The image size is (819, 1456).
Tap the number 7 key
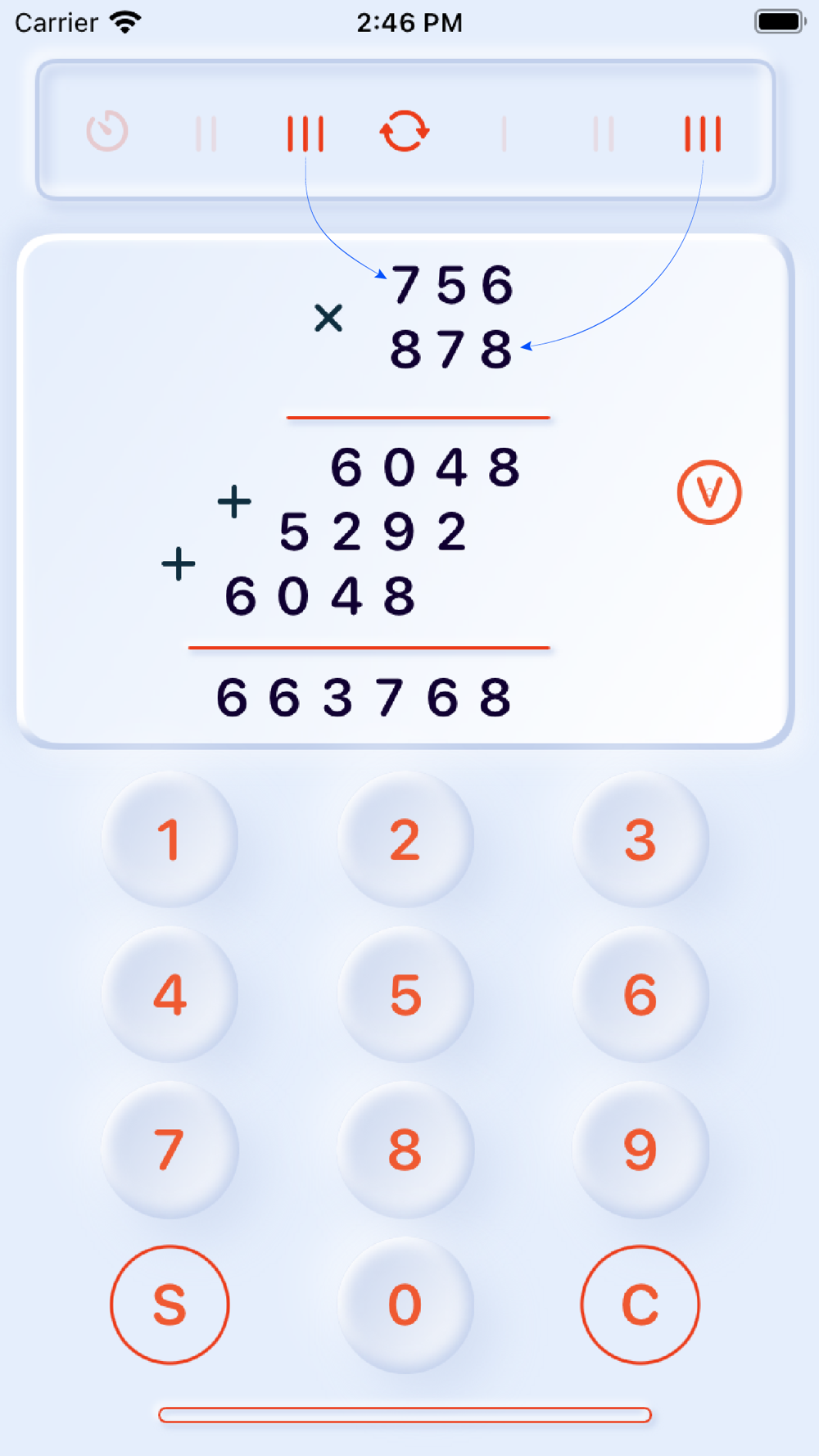170,1150
